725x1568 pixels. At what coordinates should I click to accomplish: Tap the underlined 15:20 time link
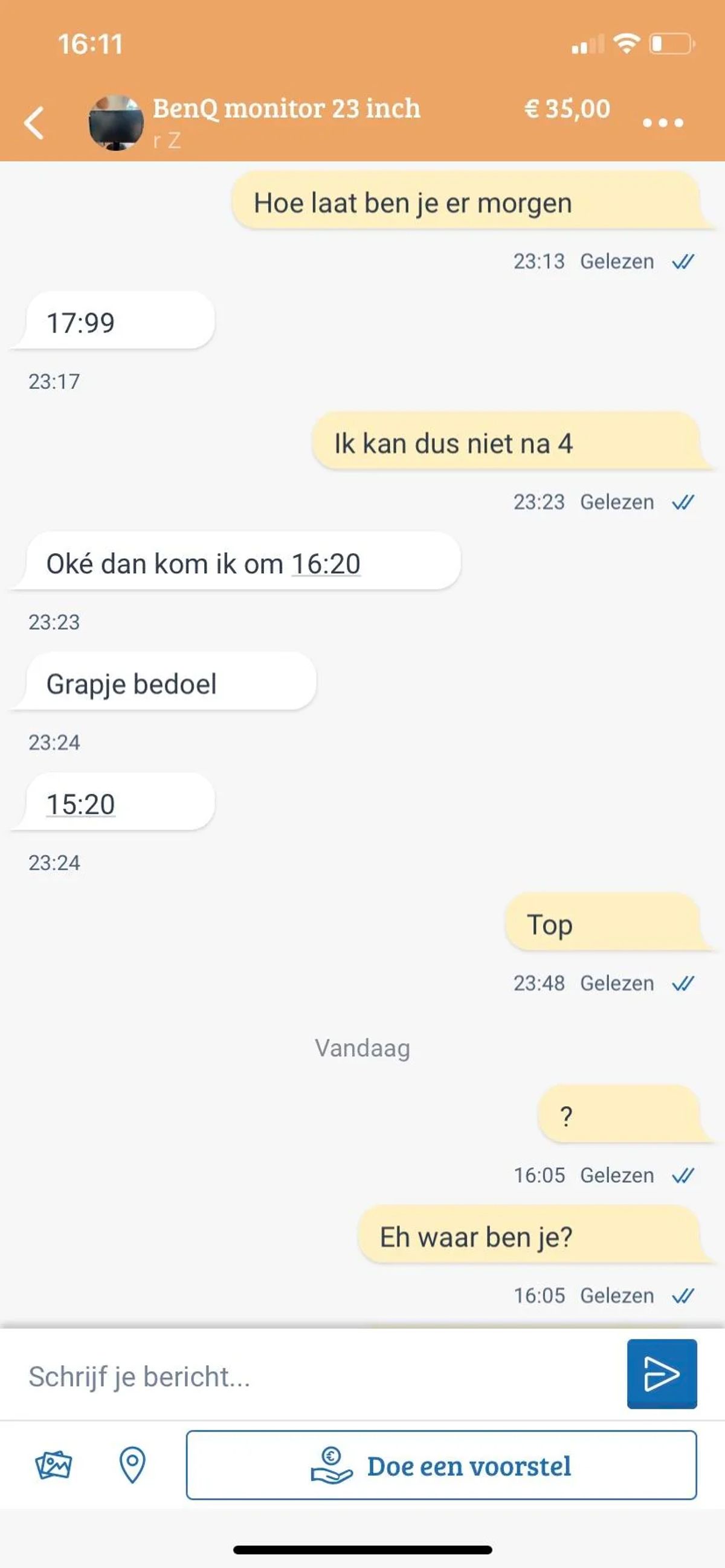(x=81, y=805)
